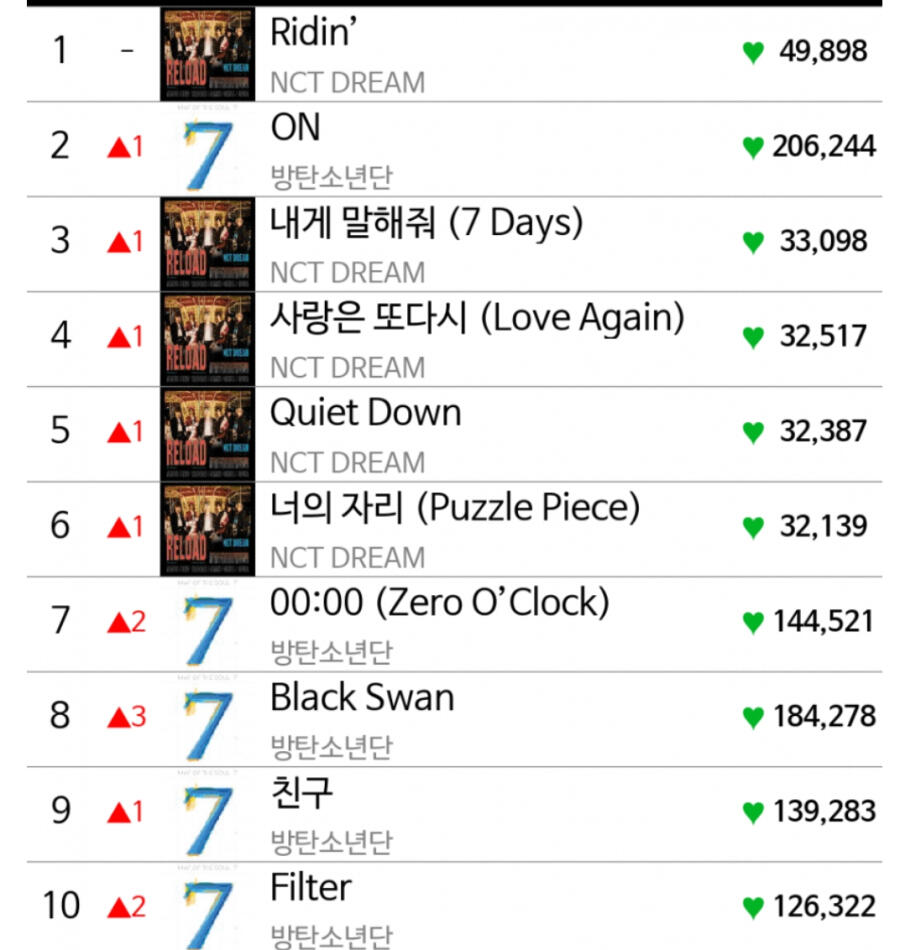The image size is (900, 950).
Task: Like the song Filter
Action: tap(753, 908)
